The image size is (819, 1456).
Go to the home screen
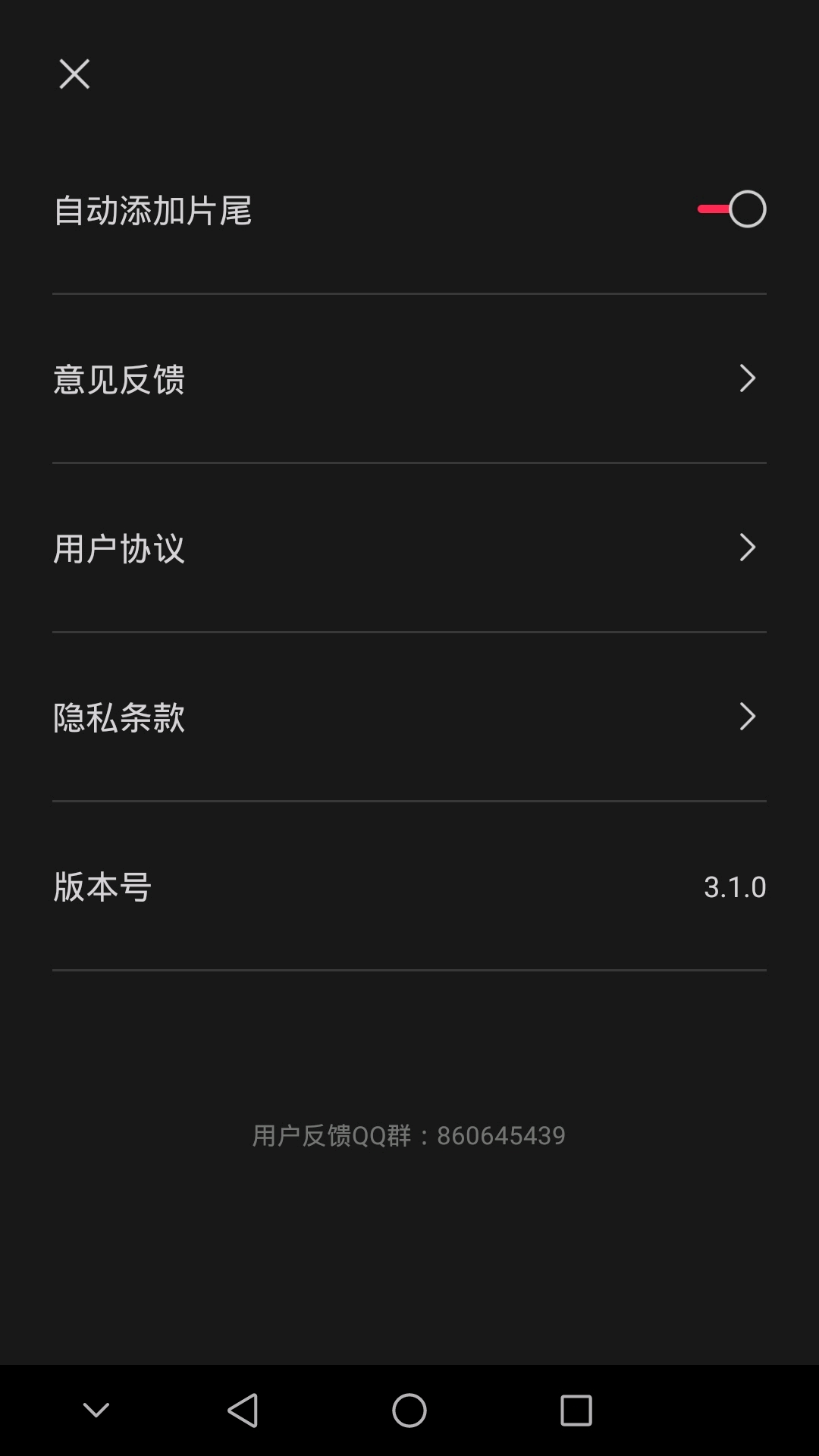(409, 1410)
